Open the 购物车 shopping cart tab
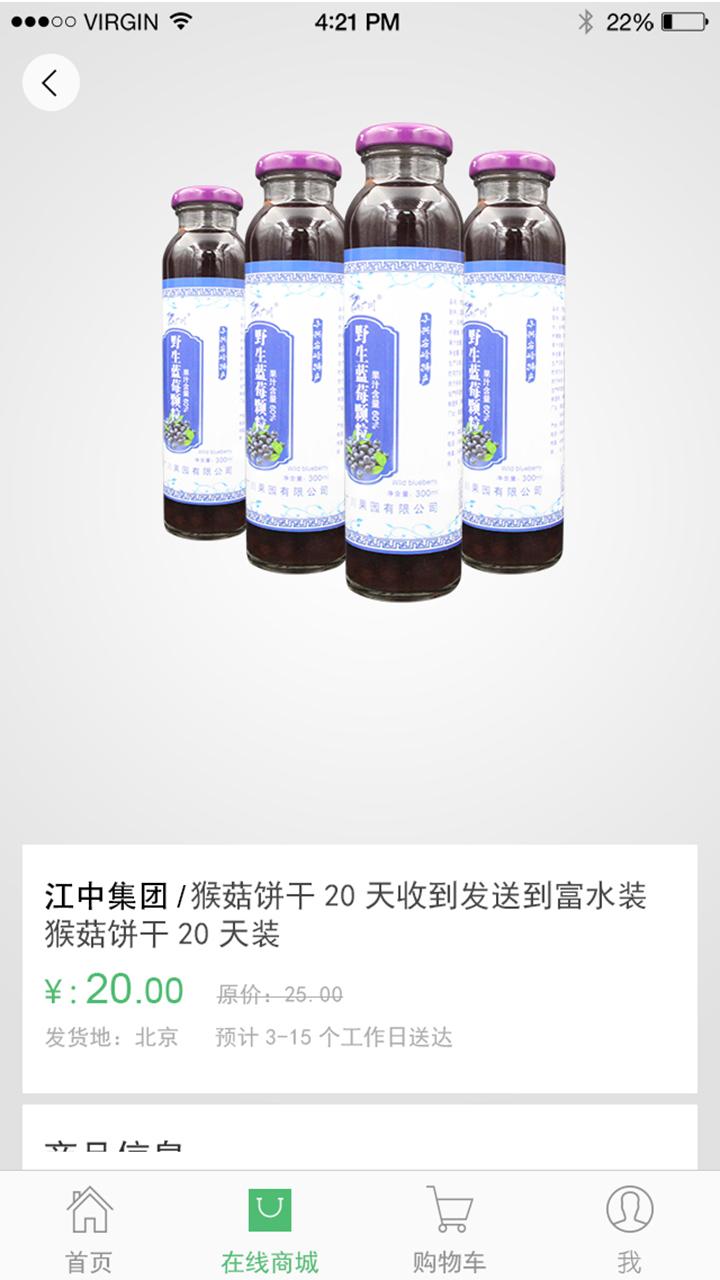720x1280 pixels. 449,1228
